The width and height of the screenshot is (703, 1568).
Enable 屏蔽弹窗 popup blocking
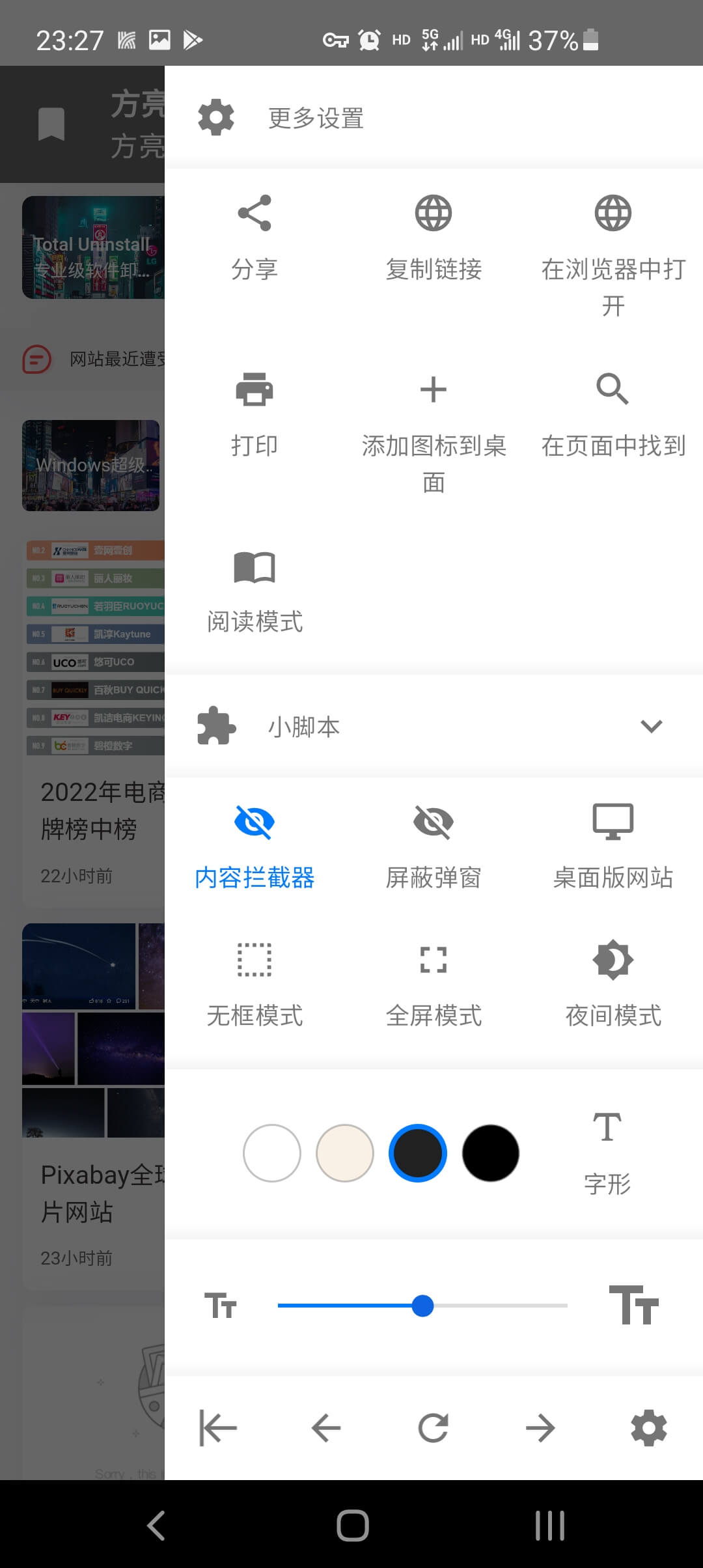(x=433, y=847)
